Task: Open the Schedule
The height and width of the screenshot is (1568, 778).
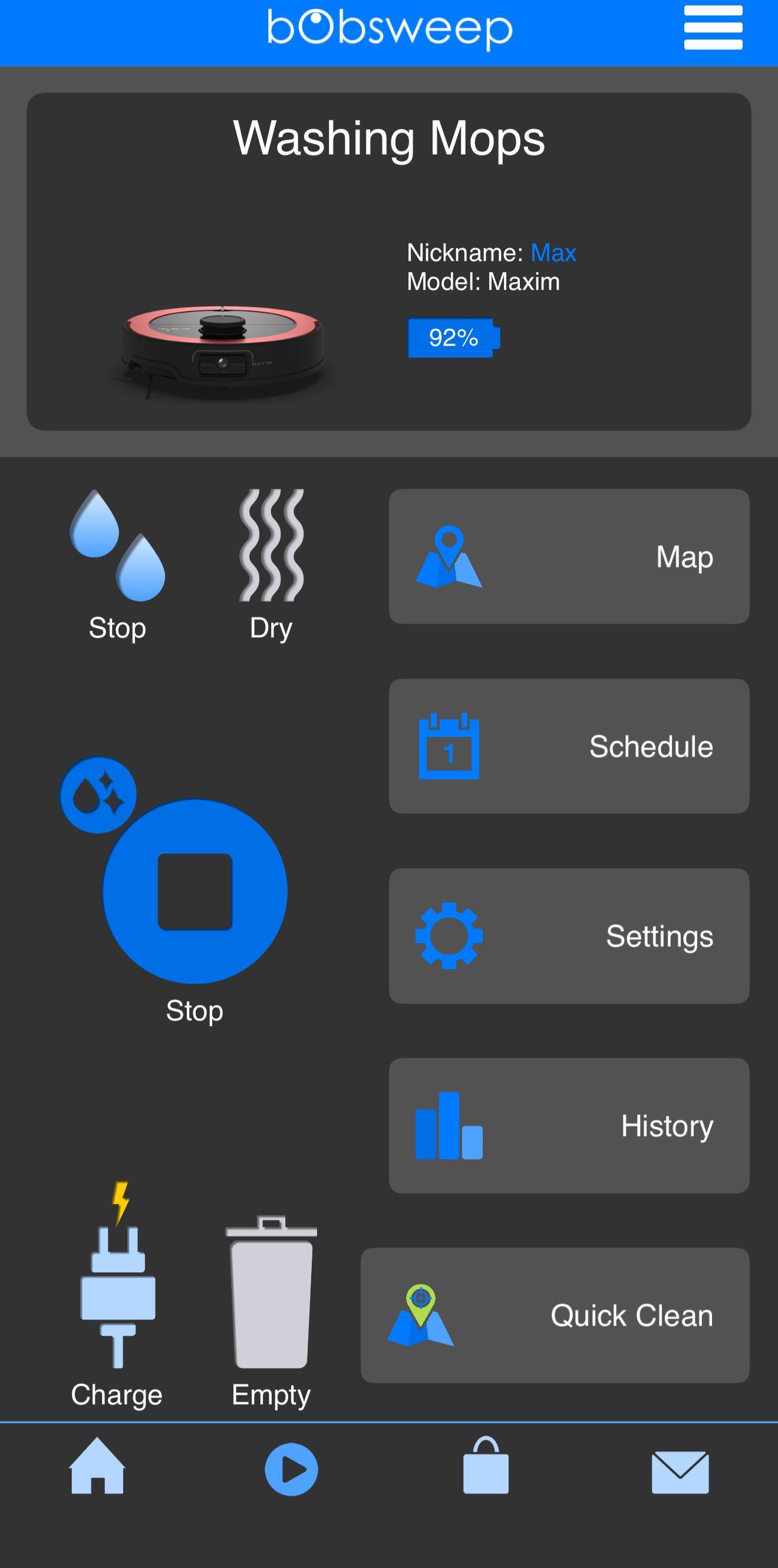Action: click(569, 746)
